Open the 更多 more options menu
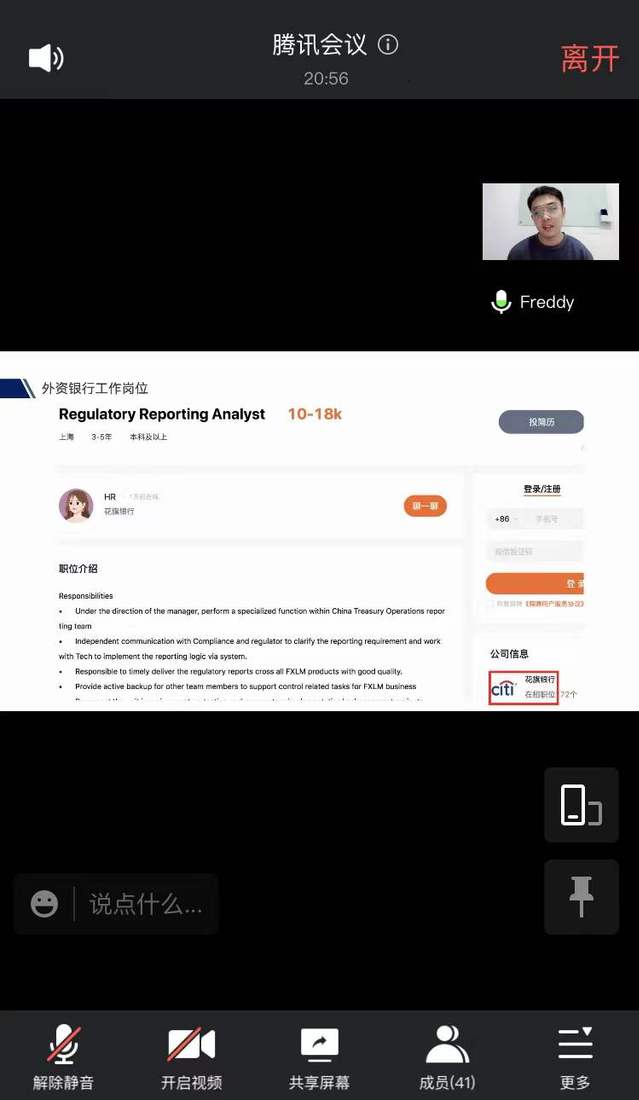Screen dimensions: 639x1100 [575, 1057]
